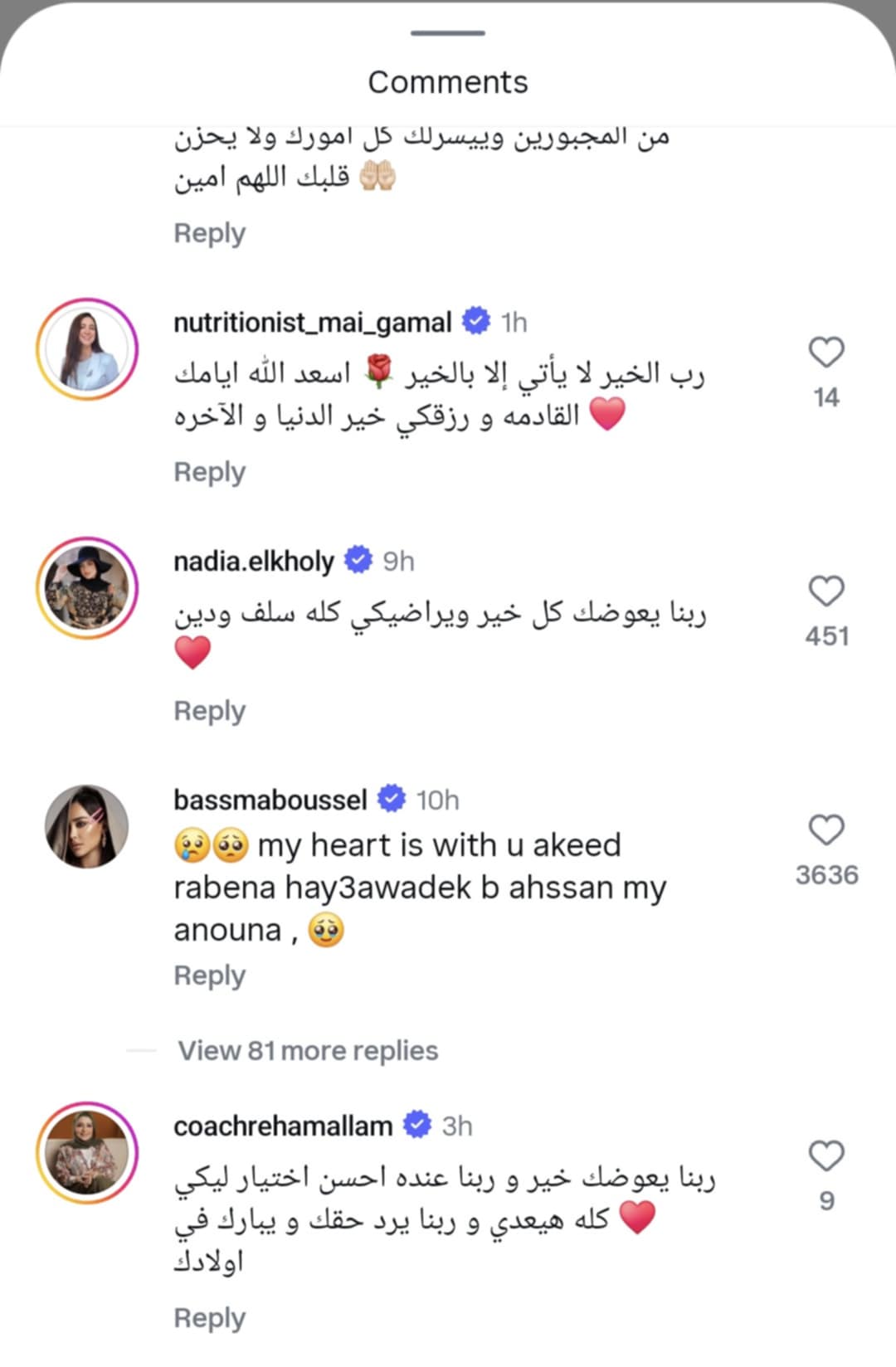Open nadia.elkholy's profile picture
This screenshot has width=896, height=1367.
click(87, 588)
